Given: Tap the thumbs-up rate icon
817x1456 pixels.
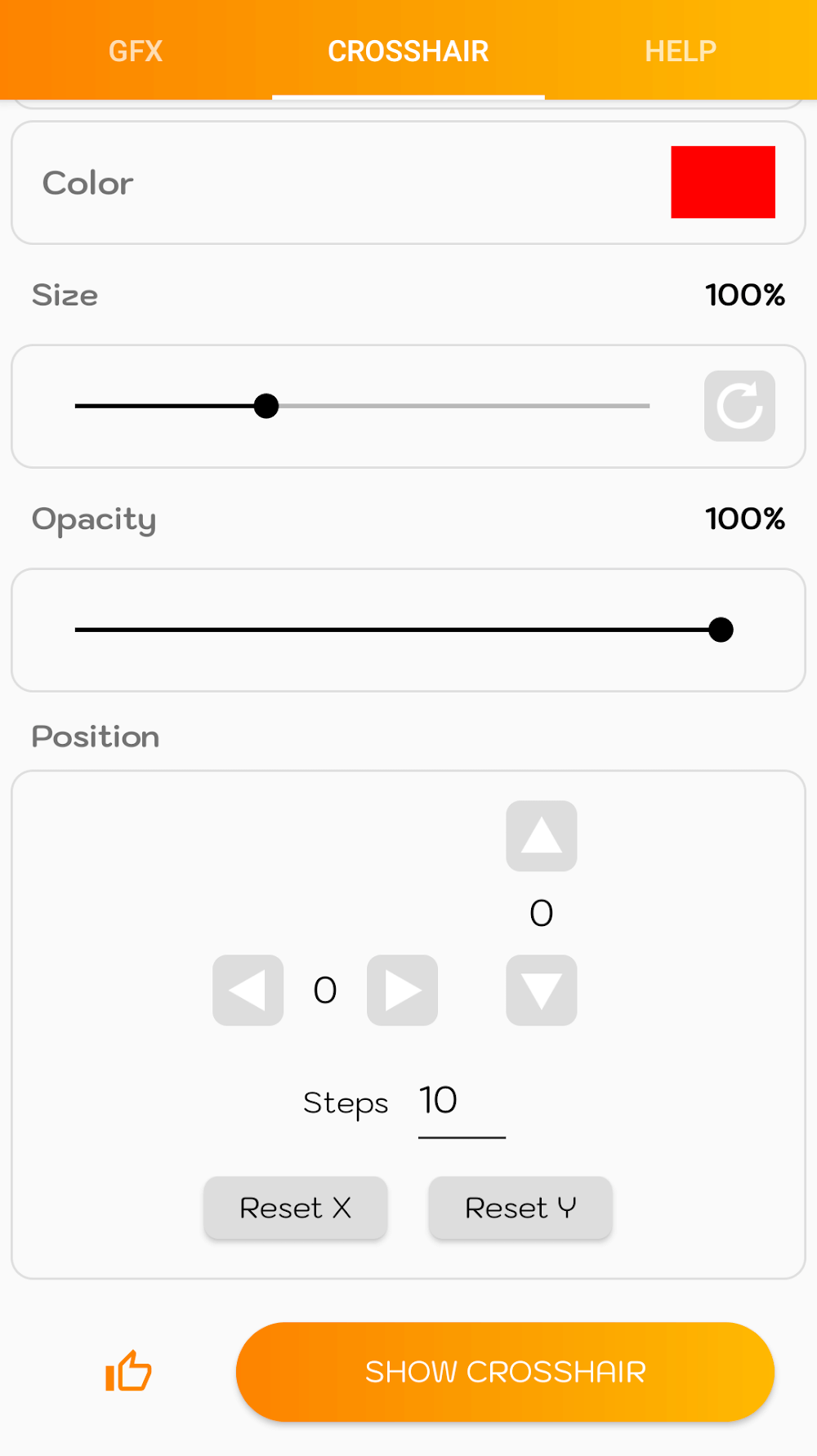Looking at the screenshot, I should 128,1371.
